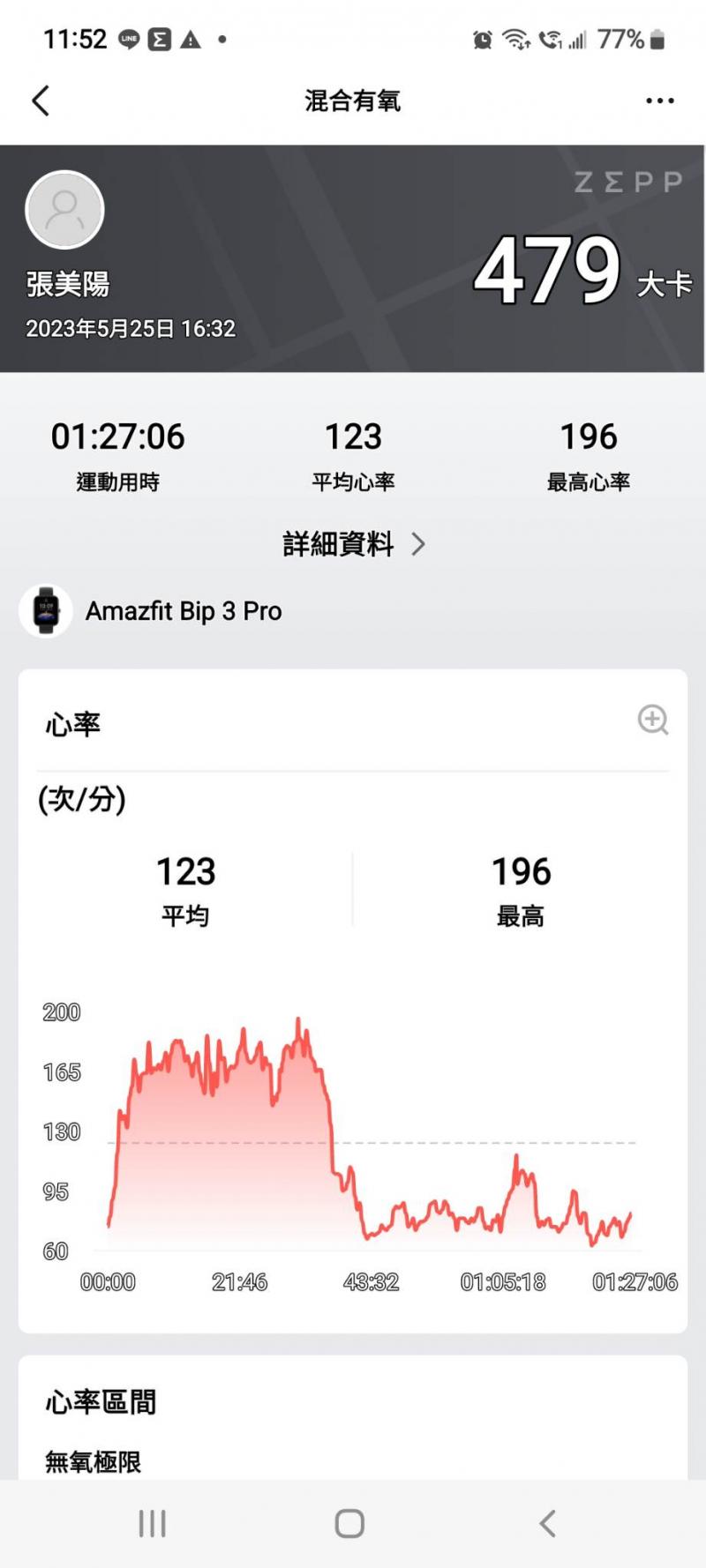
Task: Open the three-dot overflow menu
Action: point(659,101)
